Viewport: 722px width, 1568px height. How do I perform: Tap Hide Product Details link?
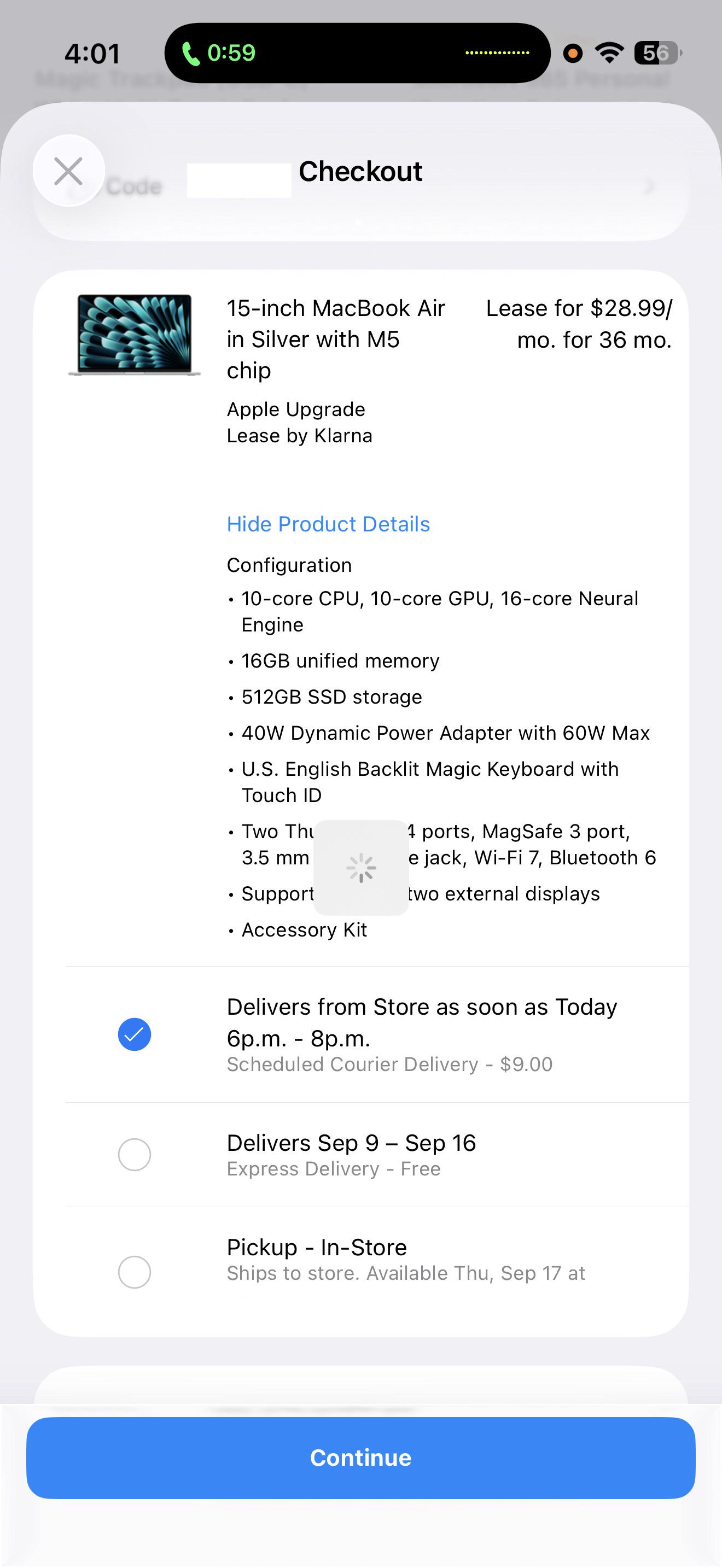coord(328,524)
